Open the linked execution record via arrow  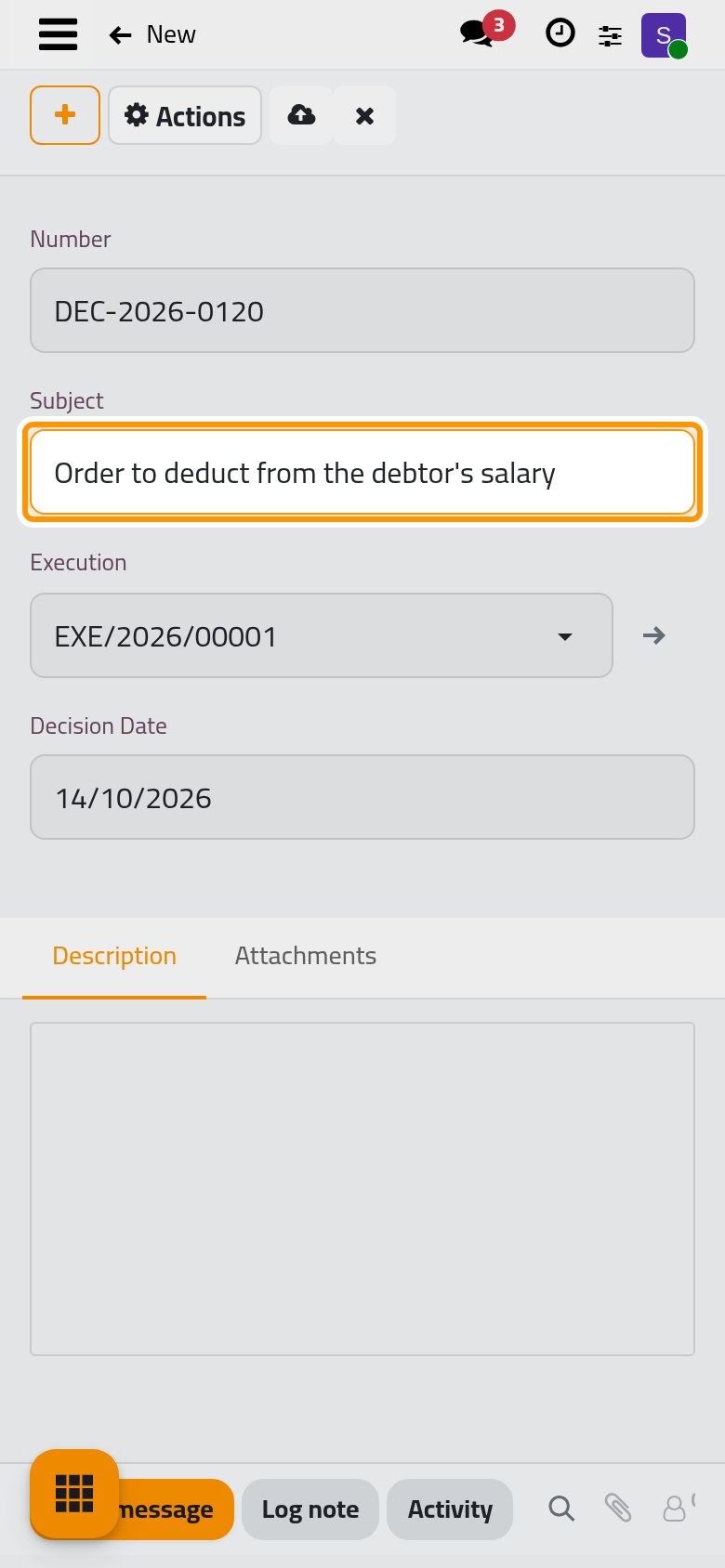click(654, 635)
